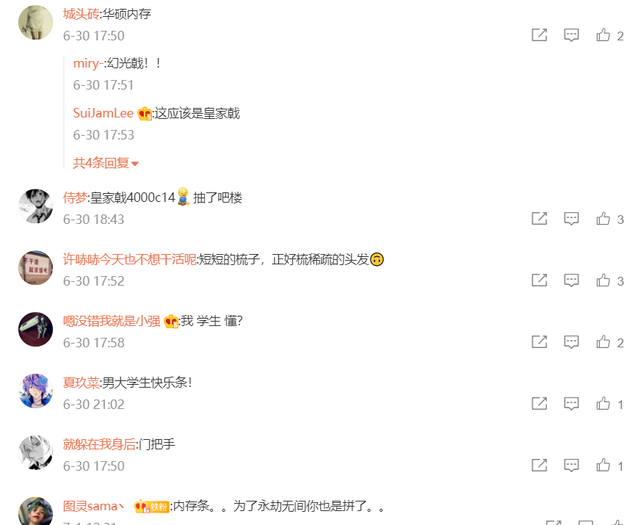This screenshot has width=640, height=525.
Task: Open 城头砖's profile name
Action: coord(84,14)
